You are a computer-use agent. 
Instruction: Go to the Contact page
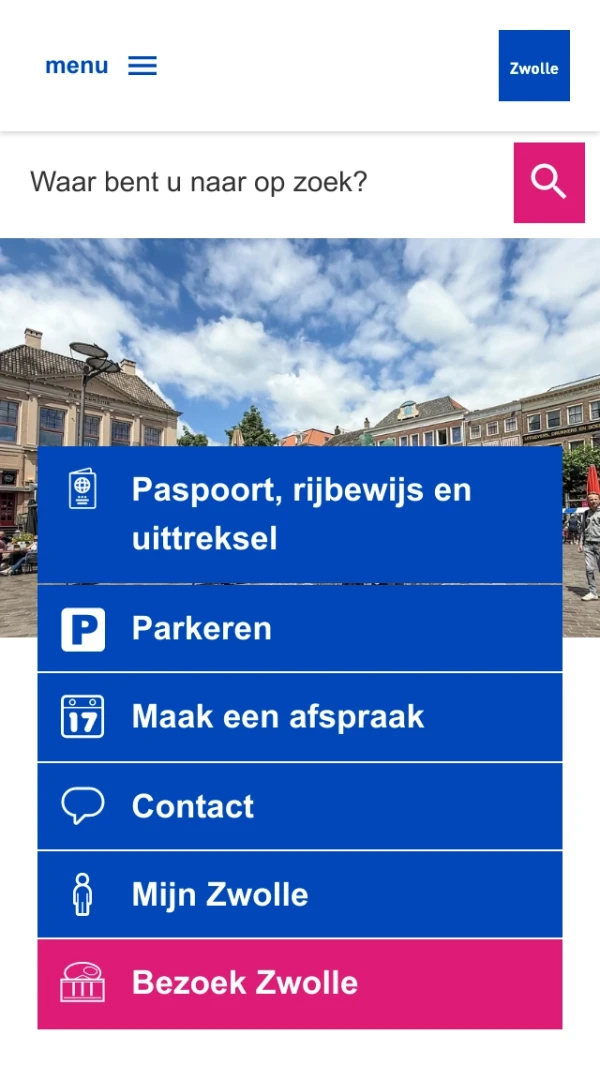pos(300,806)
